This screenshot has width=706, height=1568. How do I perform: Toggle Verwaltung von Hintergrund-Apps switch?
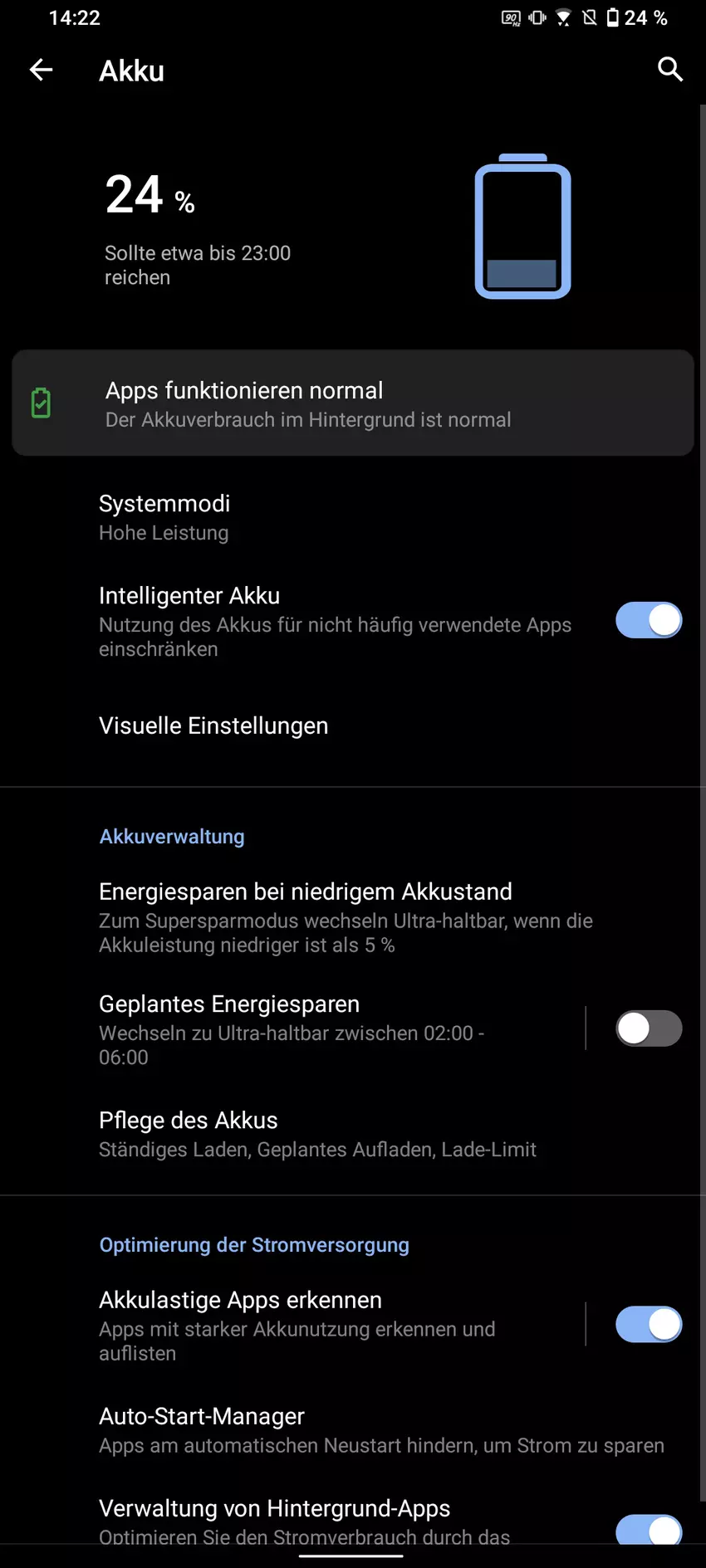pos(648,1529)
